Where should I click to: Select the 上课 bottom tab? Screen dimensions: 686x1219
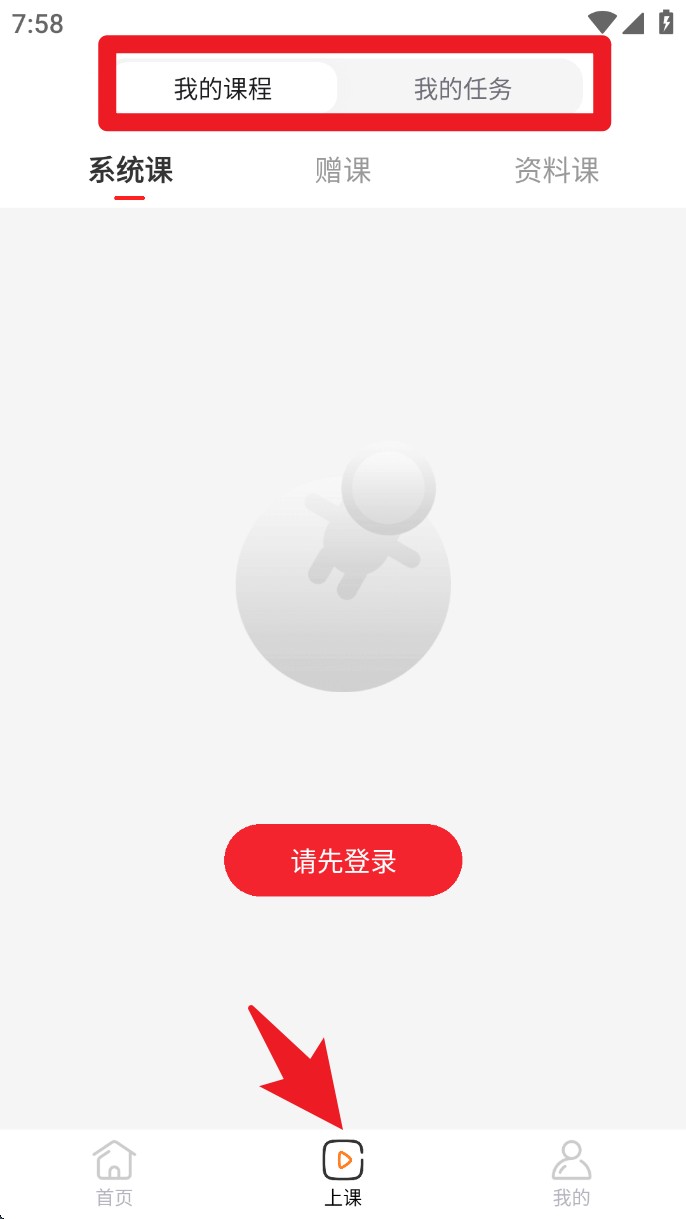pos(343,1174)
